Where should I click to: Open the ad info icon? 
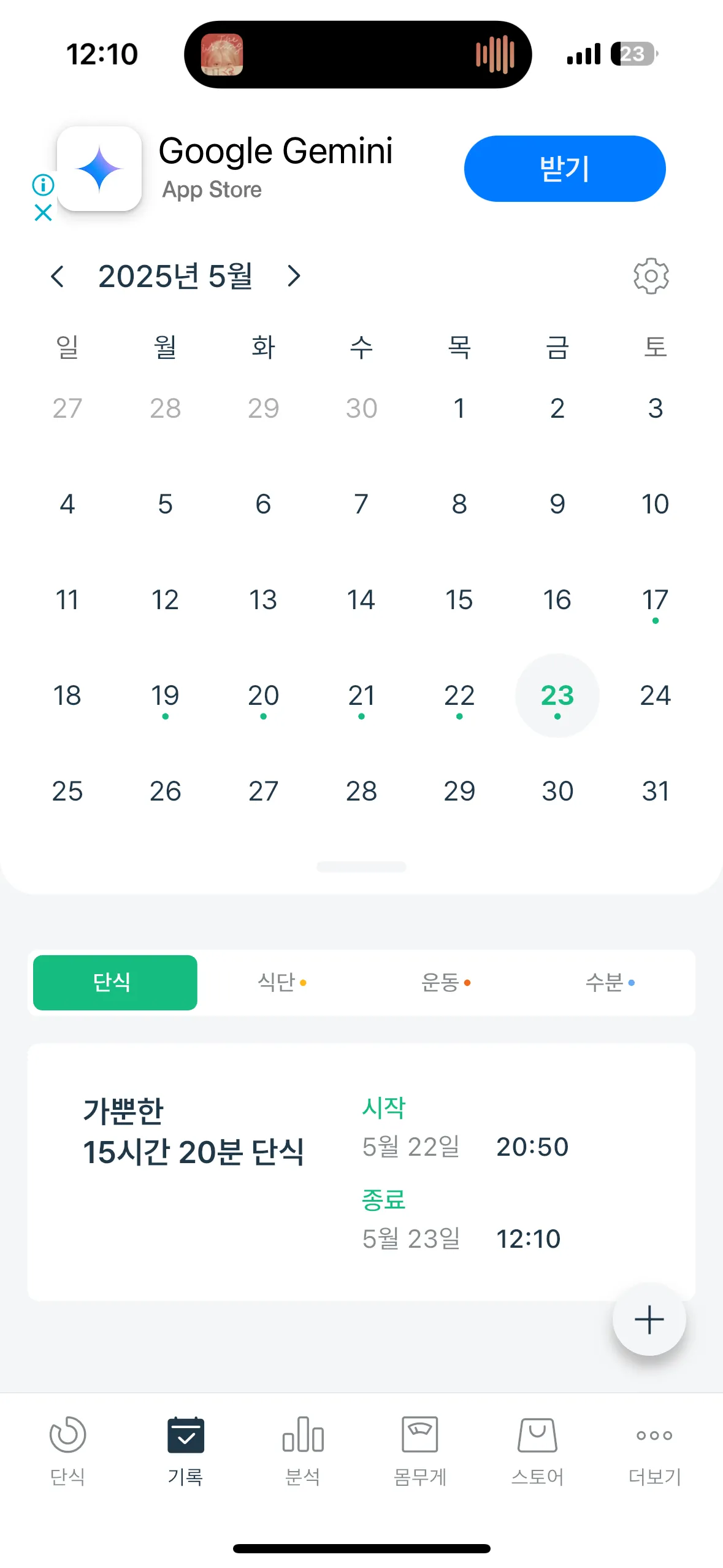(x=43, y=184)
